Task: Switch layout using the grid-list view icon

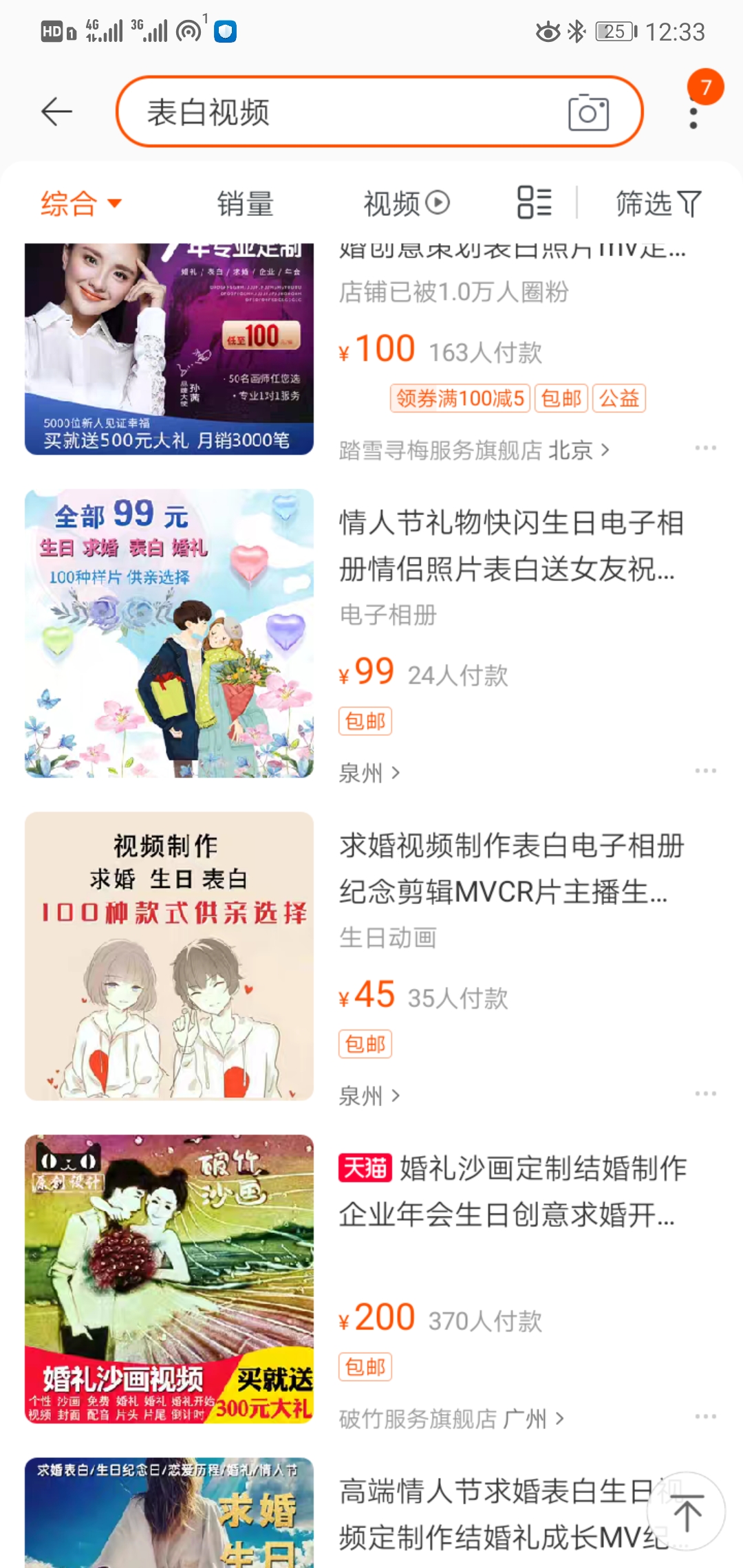Action: pyautogui.click(x=535, y=202)
